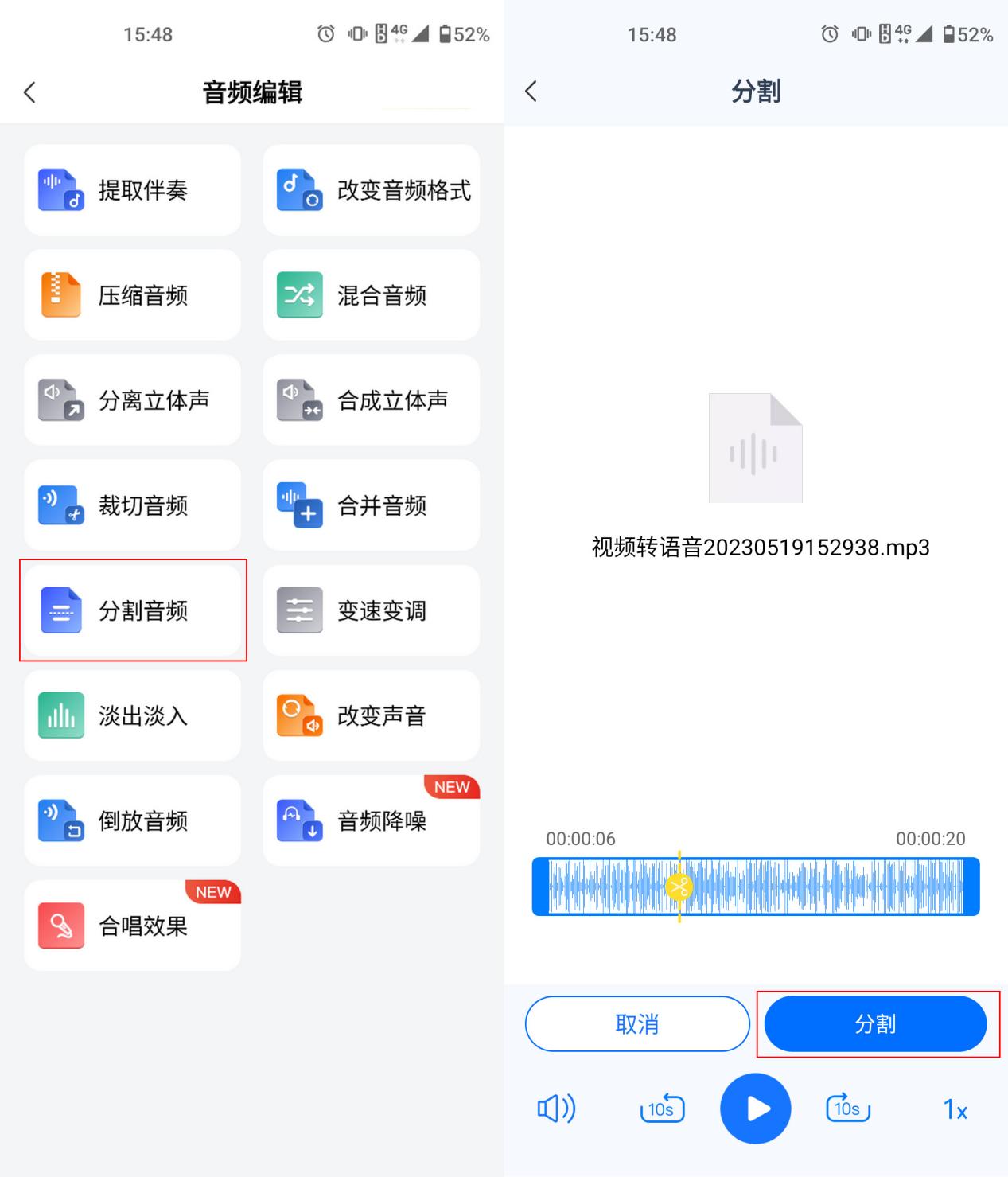The image size is (1008, 1177).
Task: Tap the volume speaker icon
Action: click(x=557, y=1109)
